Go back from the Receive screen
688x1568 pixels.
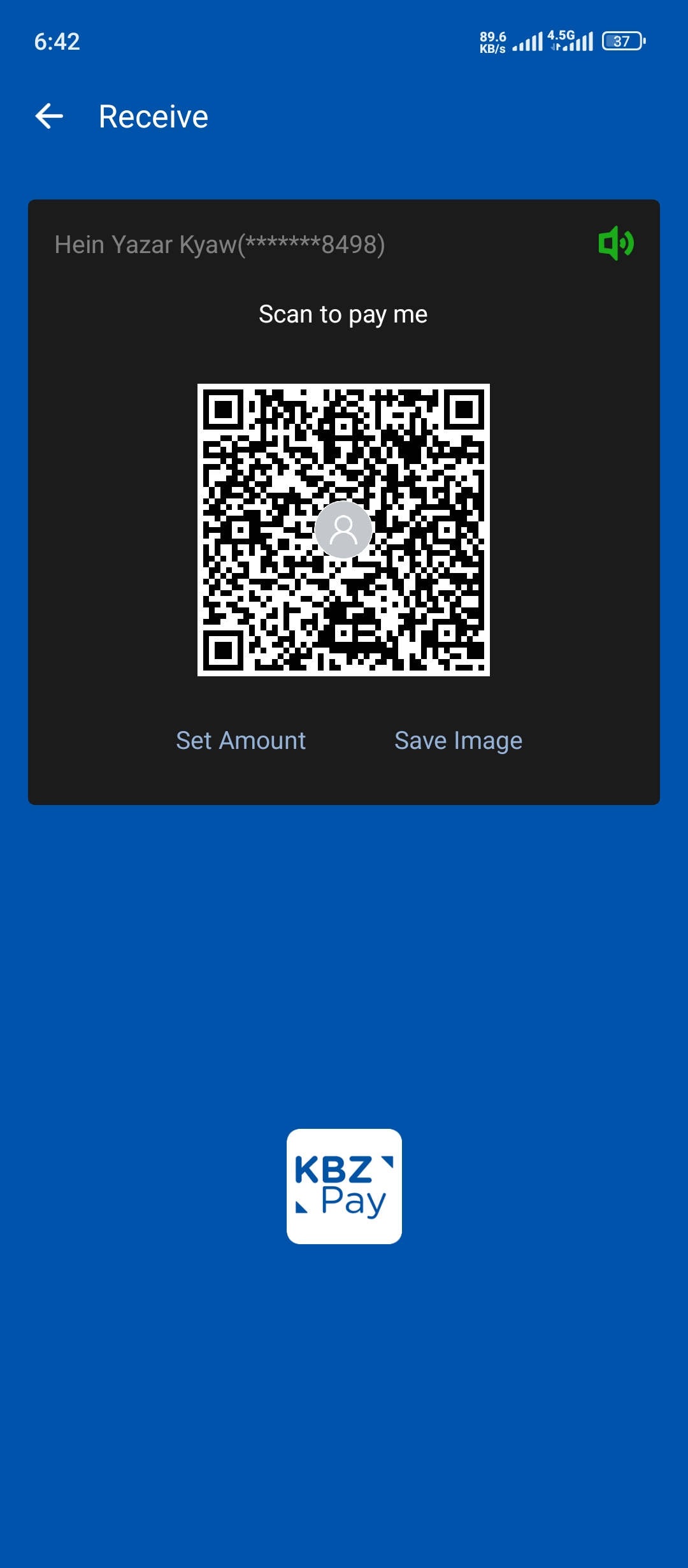tap(49, 116)
